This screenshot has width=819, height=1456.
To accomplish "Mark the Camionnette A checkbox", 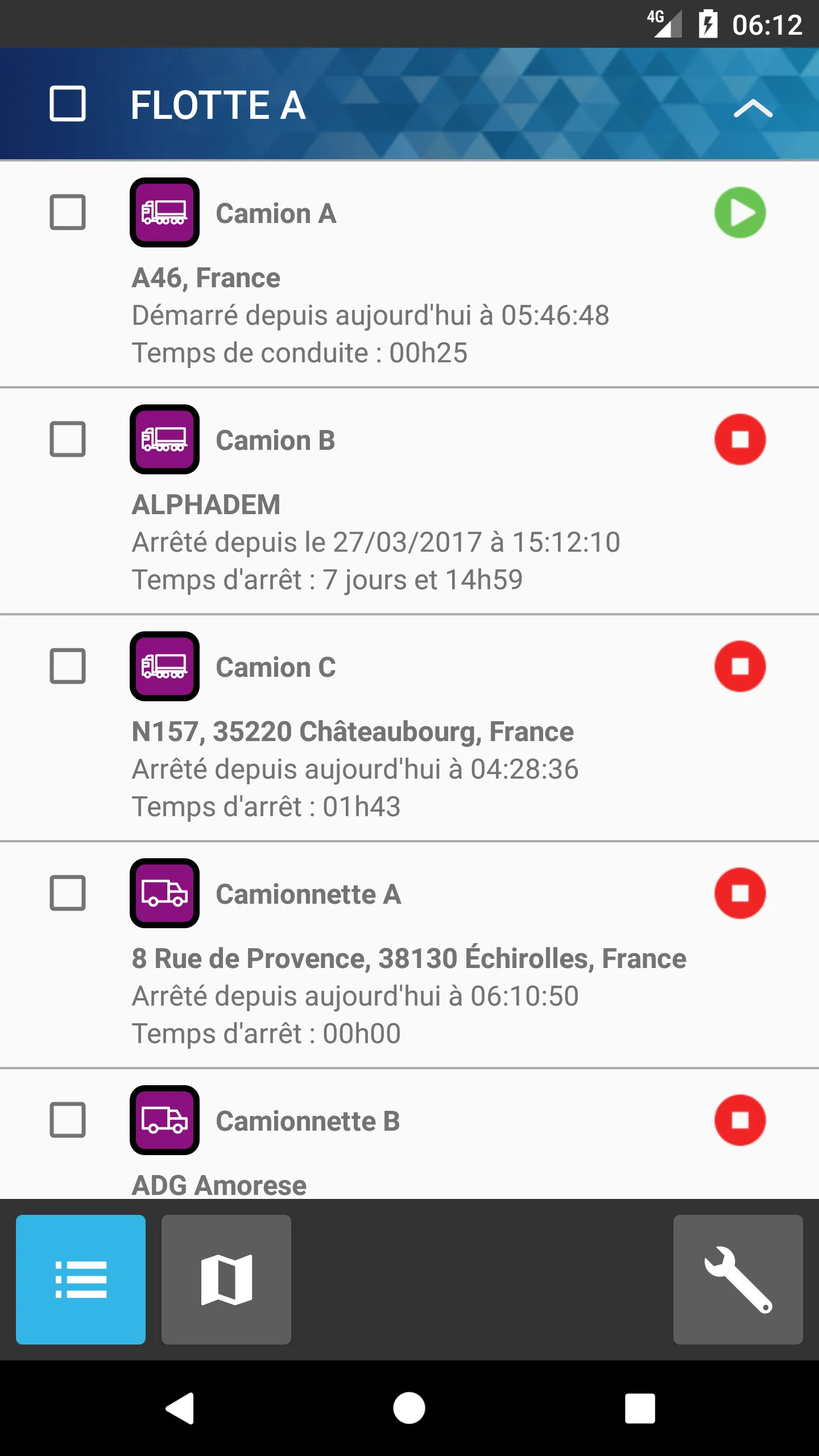I will (x=68, y=893).
